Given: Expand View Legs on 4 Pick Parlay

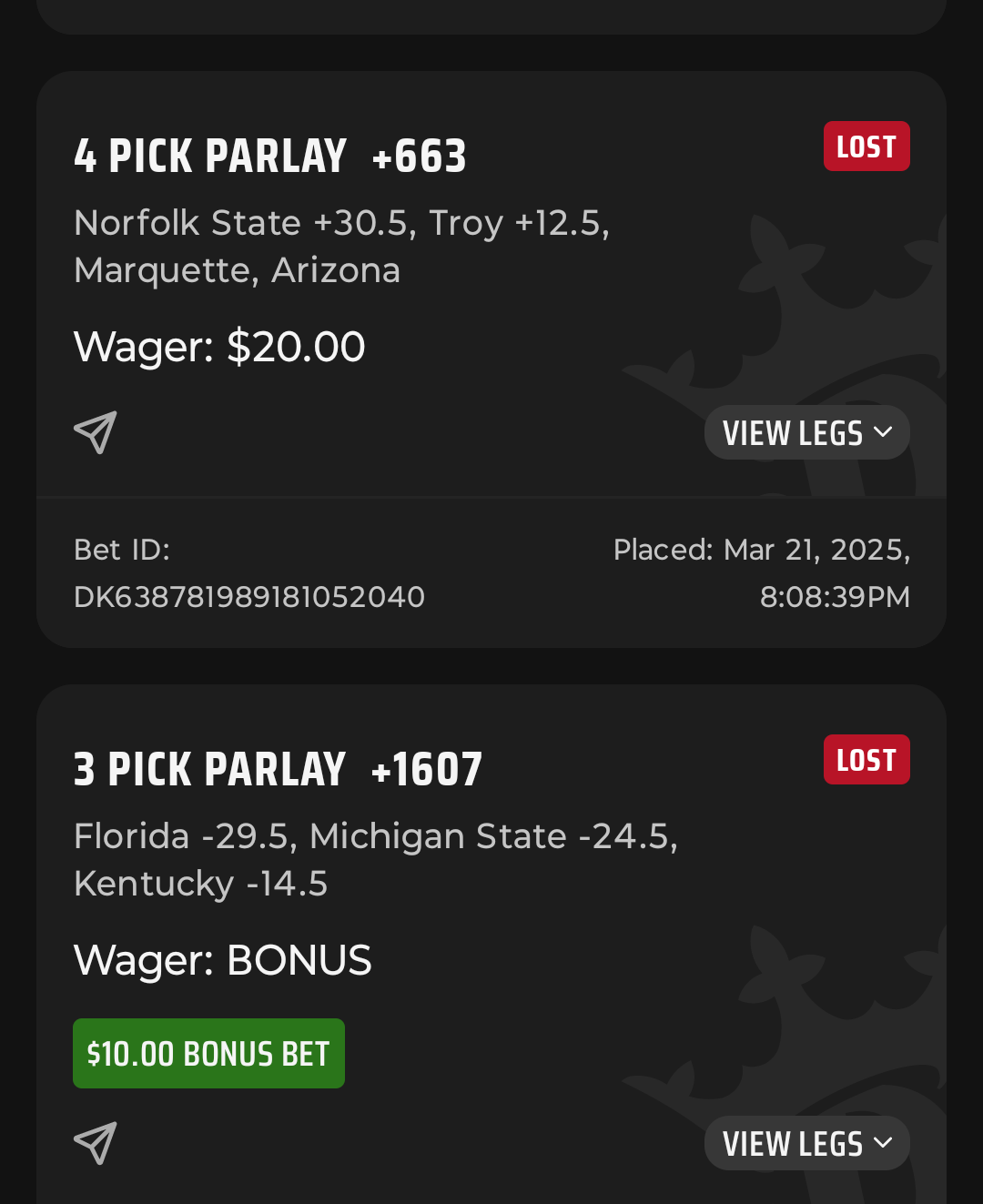Looking at the screenshot, I should (x=806, y=433).
